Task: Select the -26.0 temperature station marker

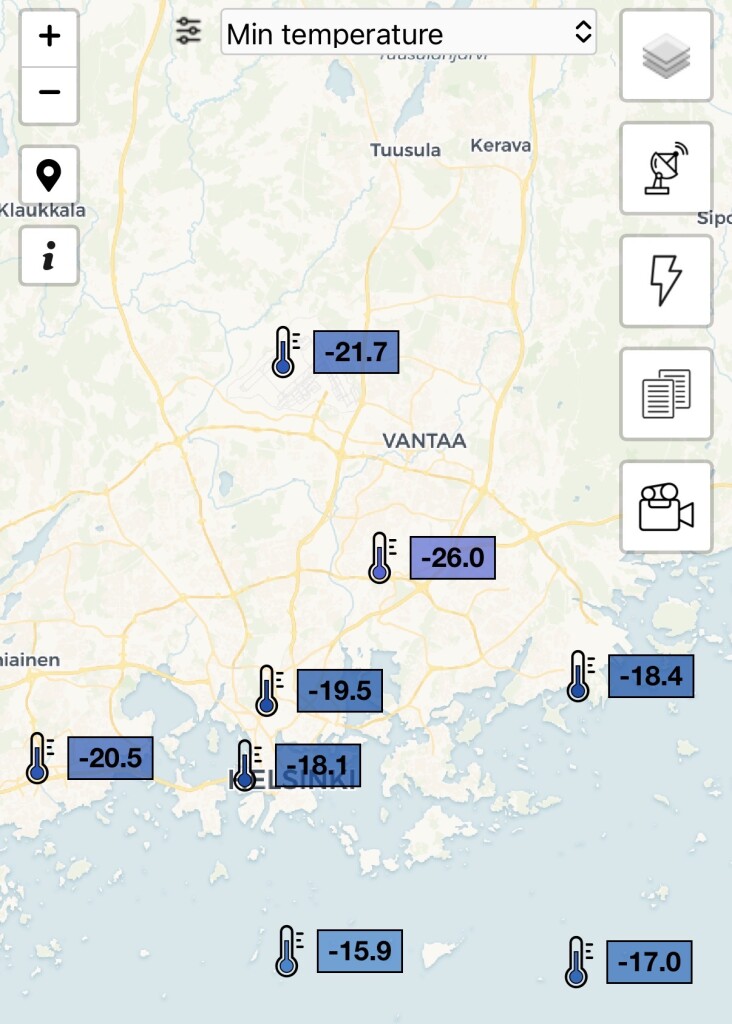Action: point(452,558)
